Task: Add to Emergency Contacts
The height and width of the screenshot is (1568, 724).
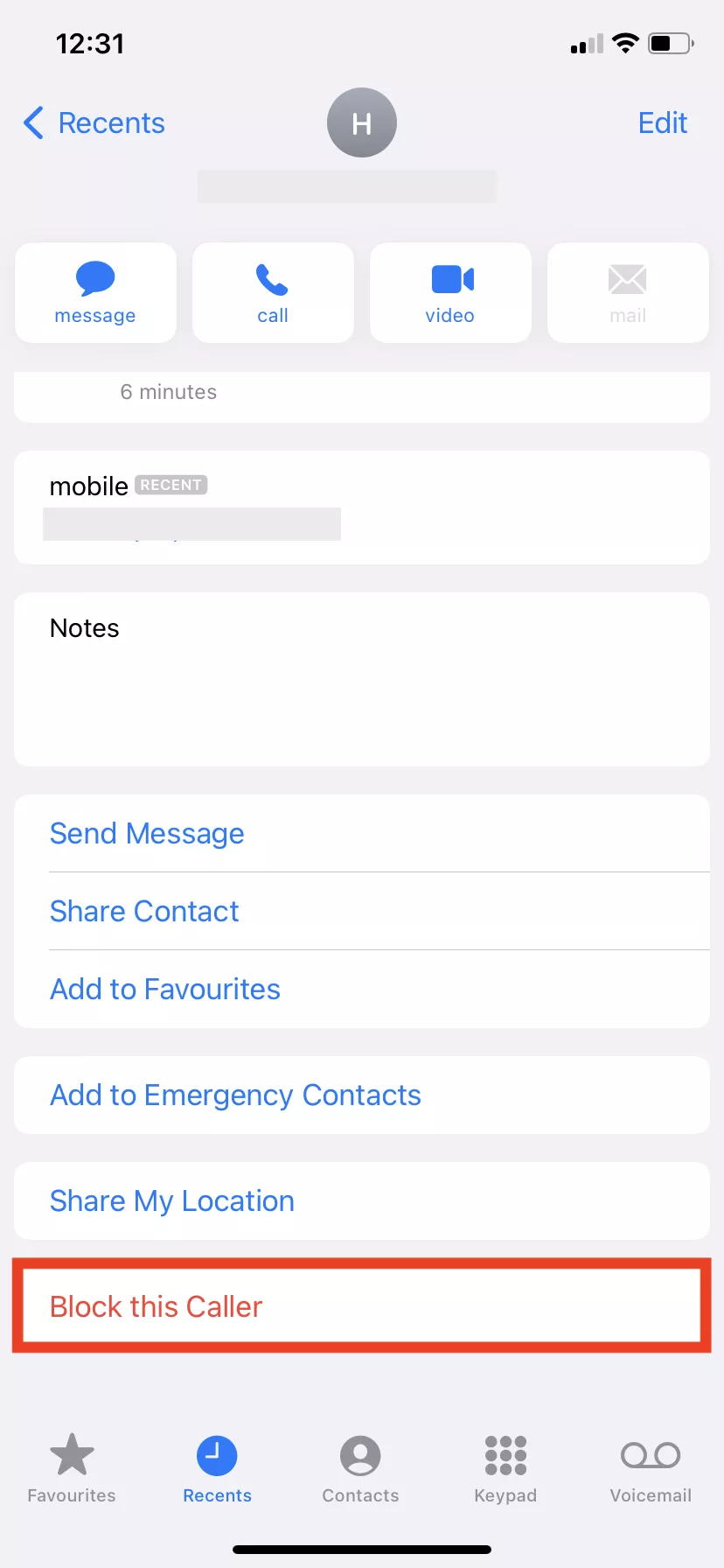Action: click(235, 1095)
